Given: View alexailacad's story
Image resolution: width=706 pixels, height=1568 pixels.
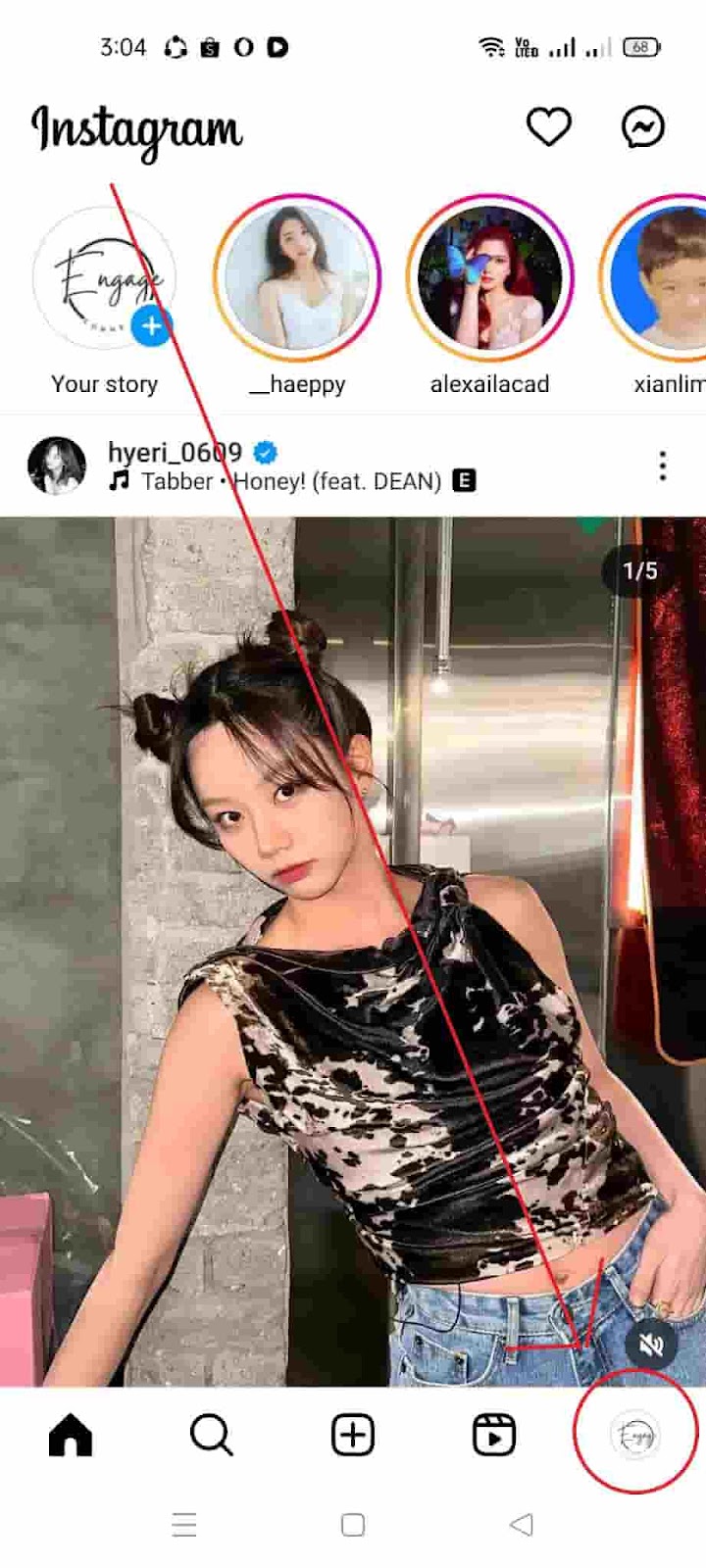Looking at the screenshot, I should 489,277.
